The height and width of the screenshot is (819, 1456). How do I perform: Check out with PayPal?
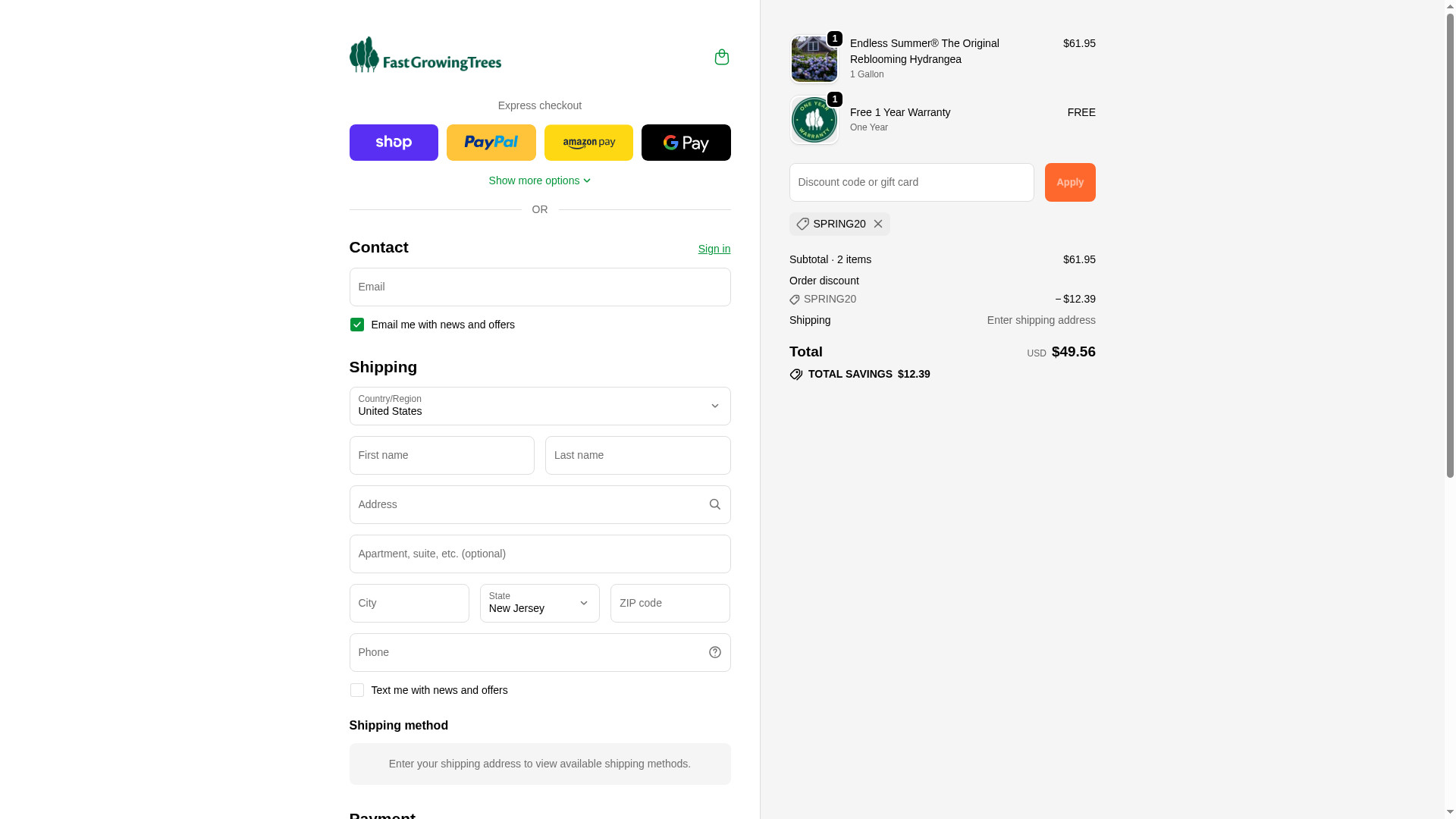click(x=491, y=143)
